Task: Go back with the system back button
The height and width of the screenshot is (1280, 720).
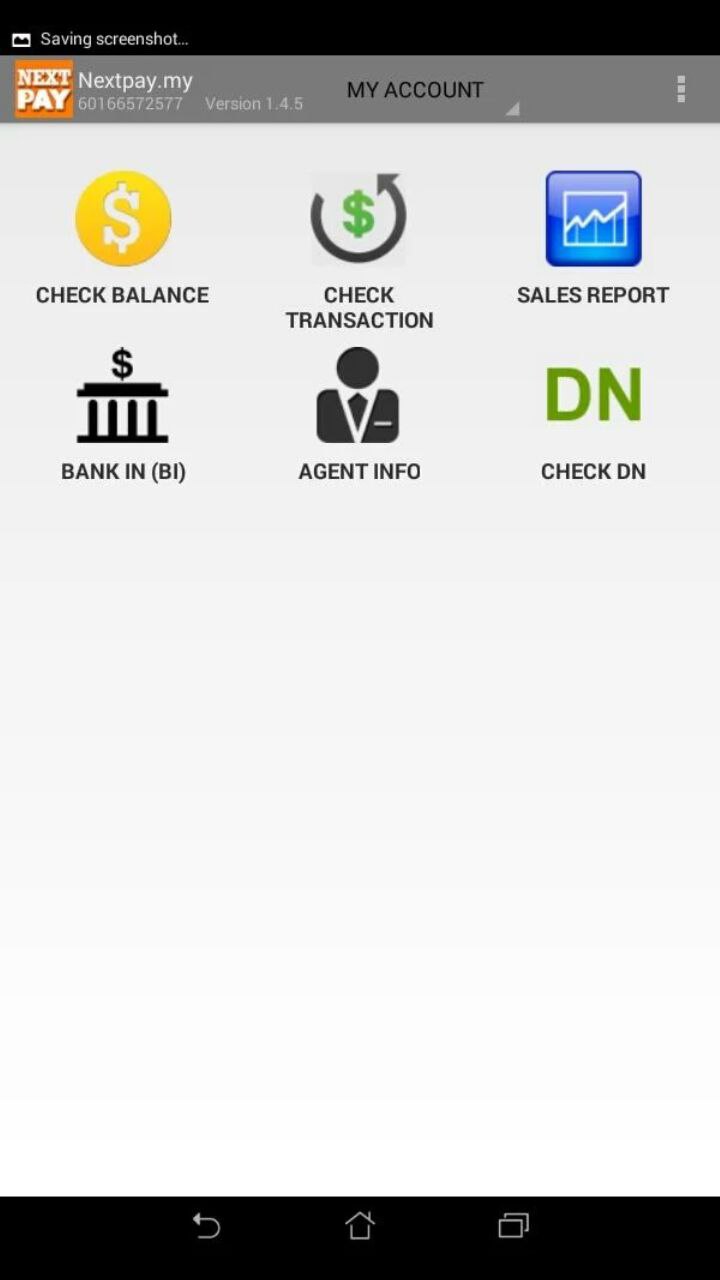Action: [x=206, y=1226]
